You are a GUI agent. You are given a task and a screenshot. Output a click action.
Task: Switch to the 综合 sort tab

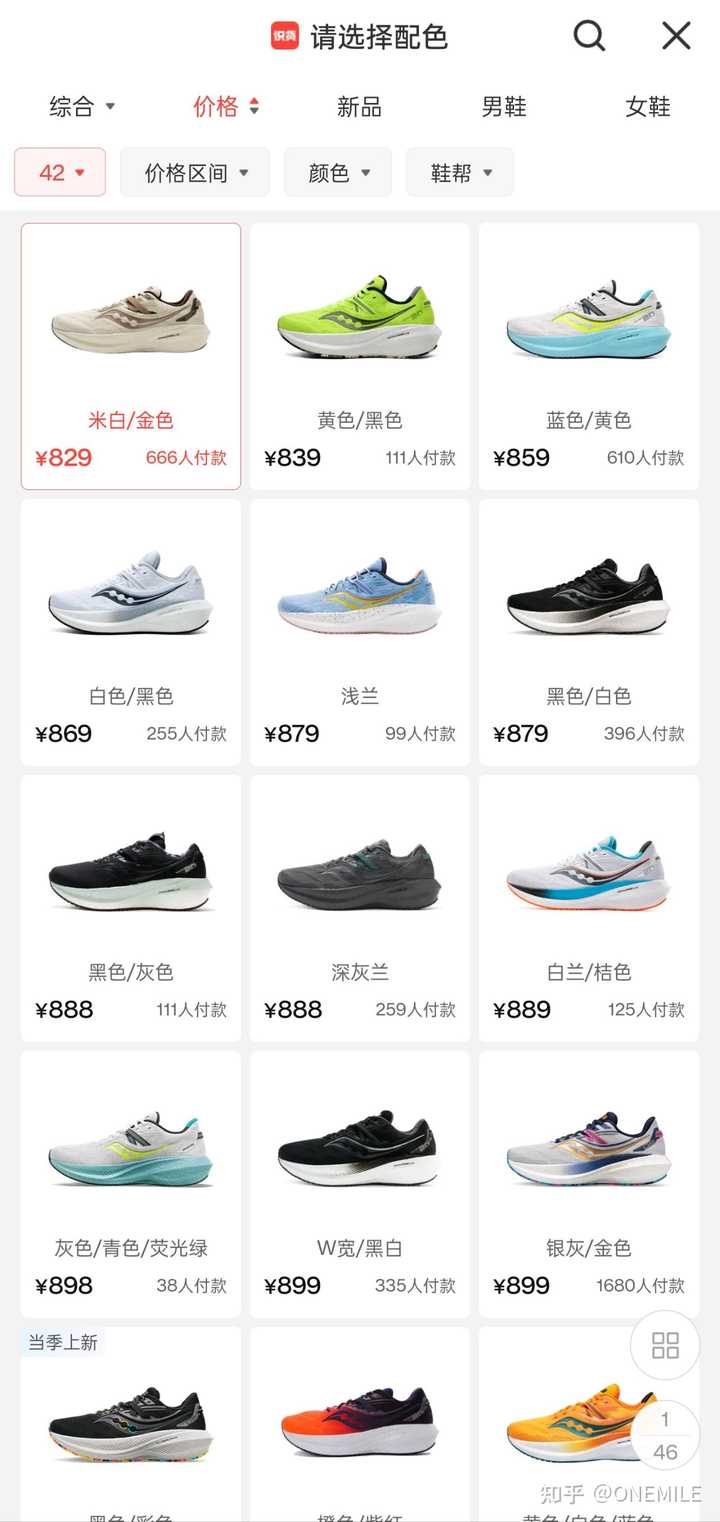click(83, 107)
